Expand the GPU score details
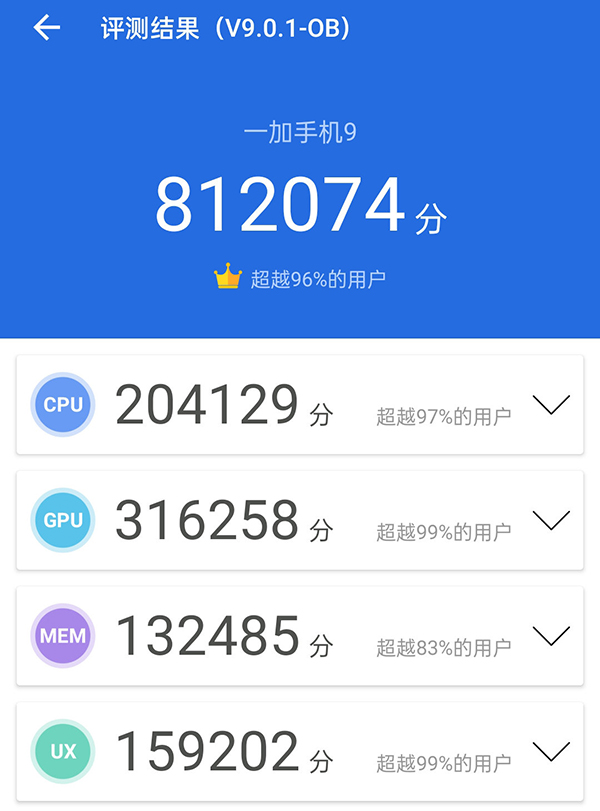 tap(551, 520)
